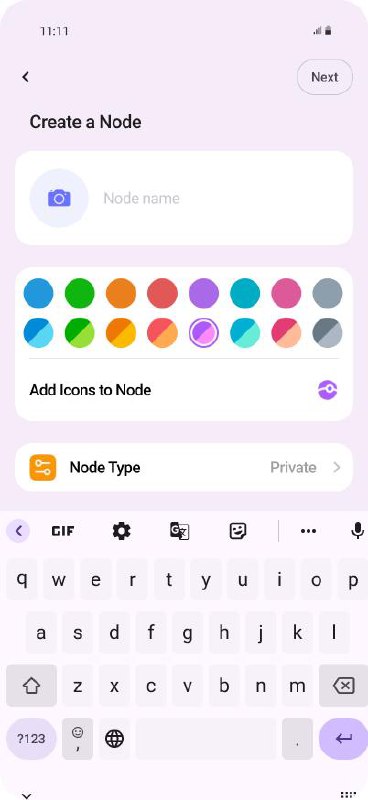
Task: Choose the orange-yellow gradient swatch
Action: point(121,333)
